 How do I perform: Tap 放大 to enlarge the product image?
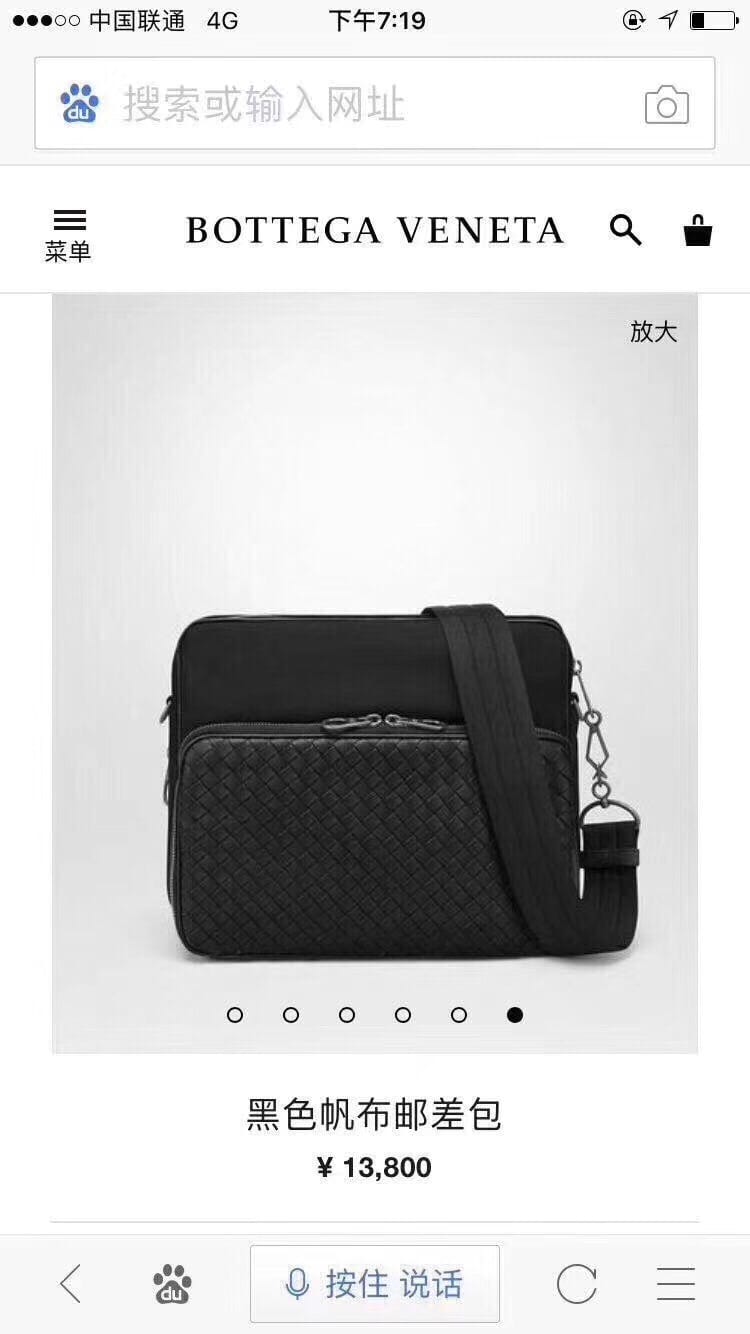(653, 332)
